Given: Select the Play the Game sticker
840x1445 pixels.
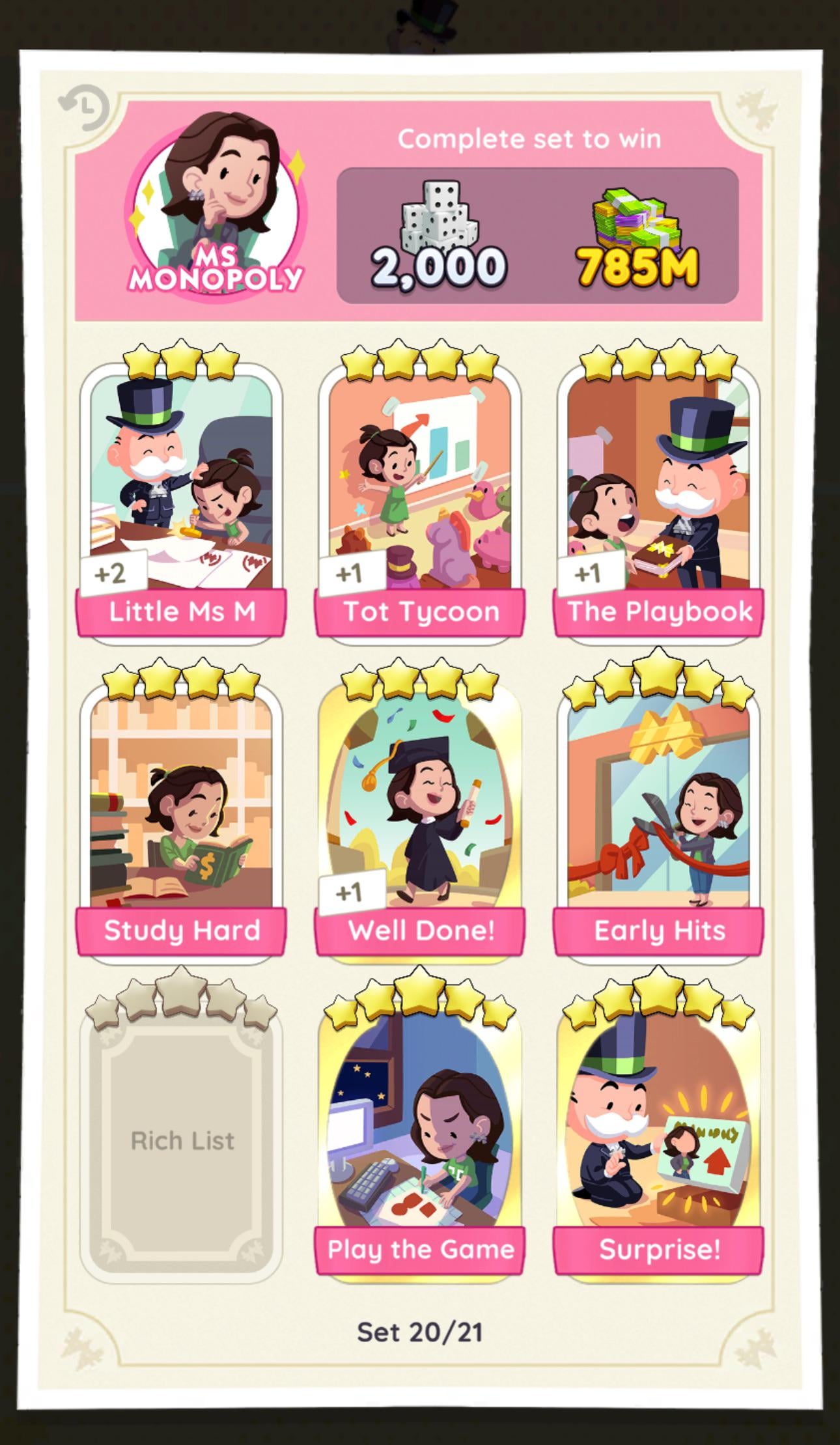Looking at the screenshot, I should click(x=420, y=1133).
